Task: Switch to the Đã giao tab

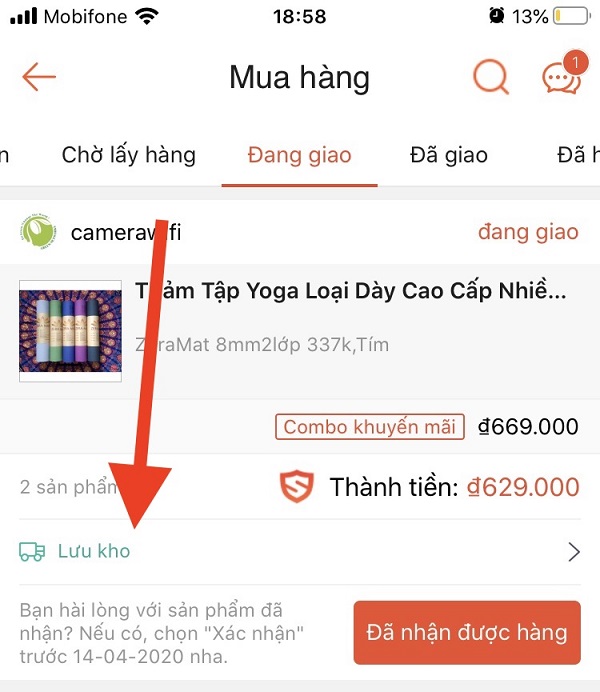Action: coord(448,155)
